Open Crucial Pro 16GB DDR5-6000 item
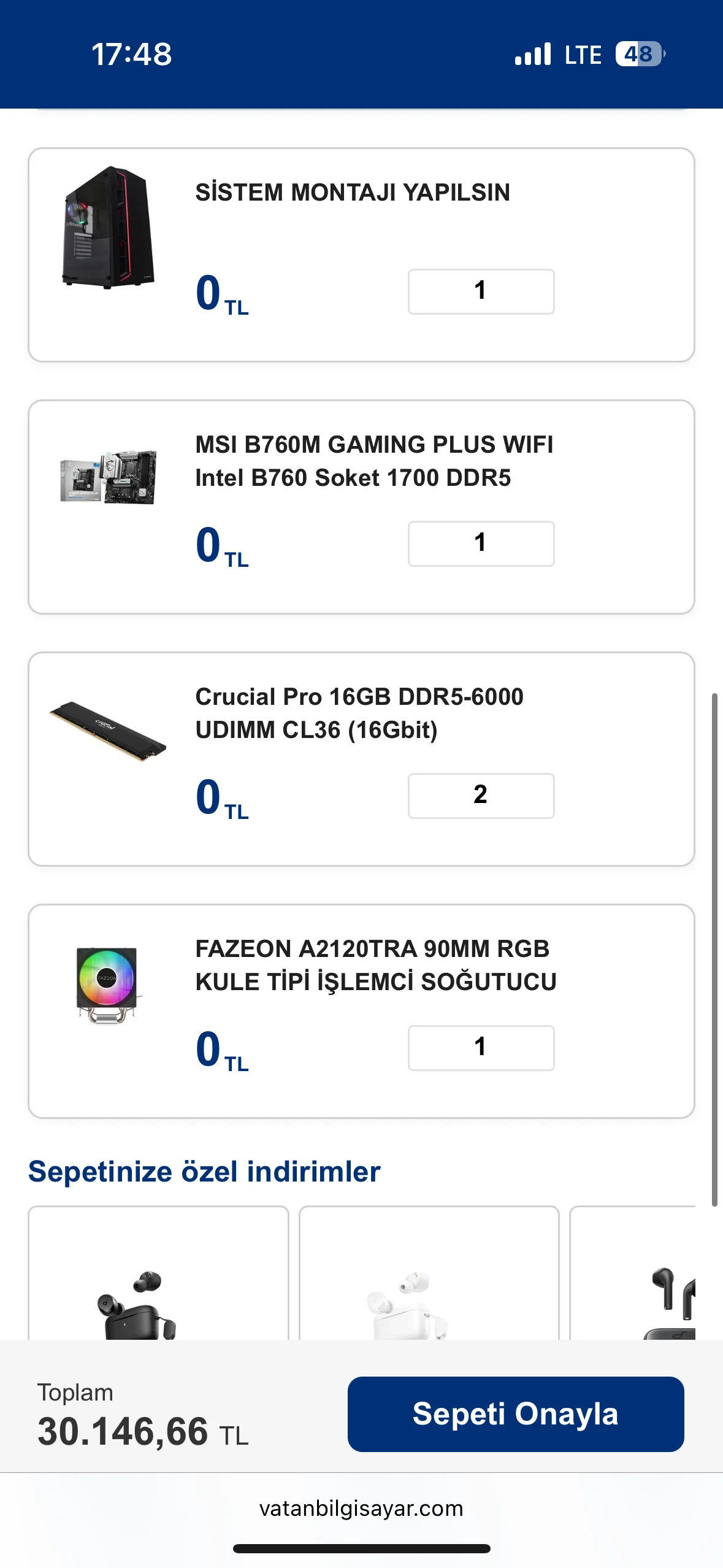This screenshot has width=723, height=1568. pos(359,713)
